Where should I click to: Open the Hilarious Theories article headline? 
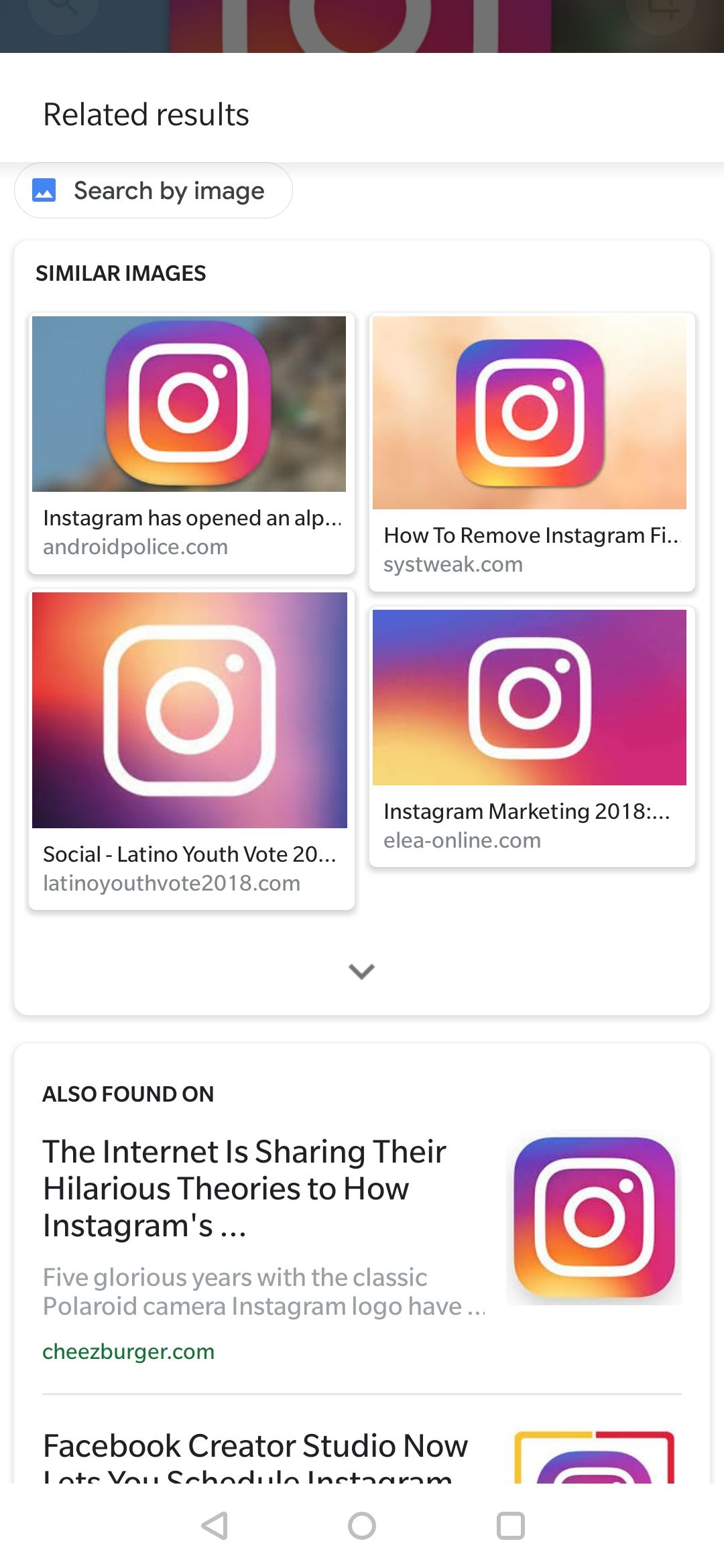pyautogui.click(x=245, y=1189)
